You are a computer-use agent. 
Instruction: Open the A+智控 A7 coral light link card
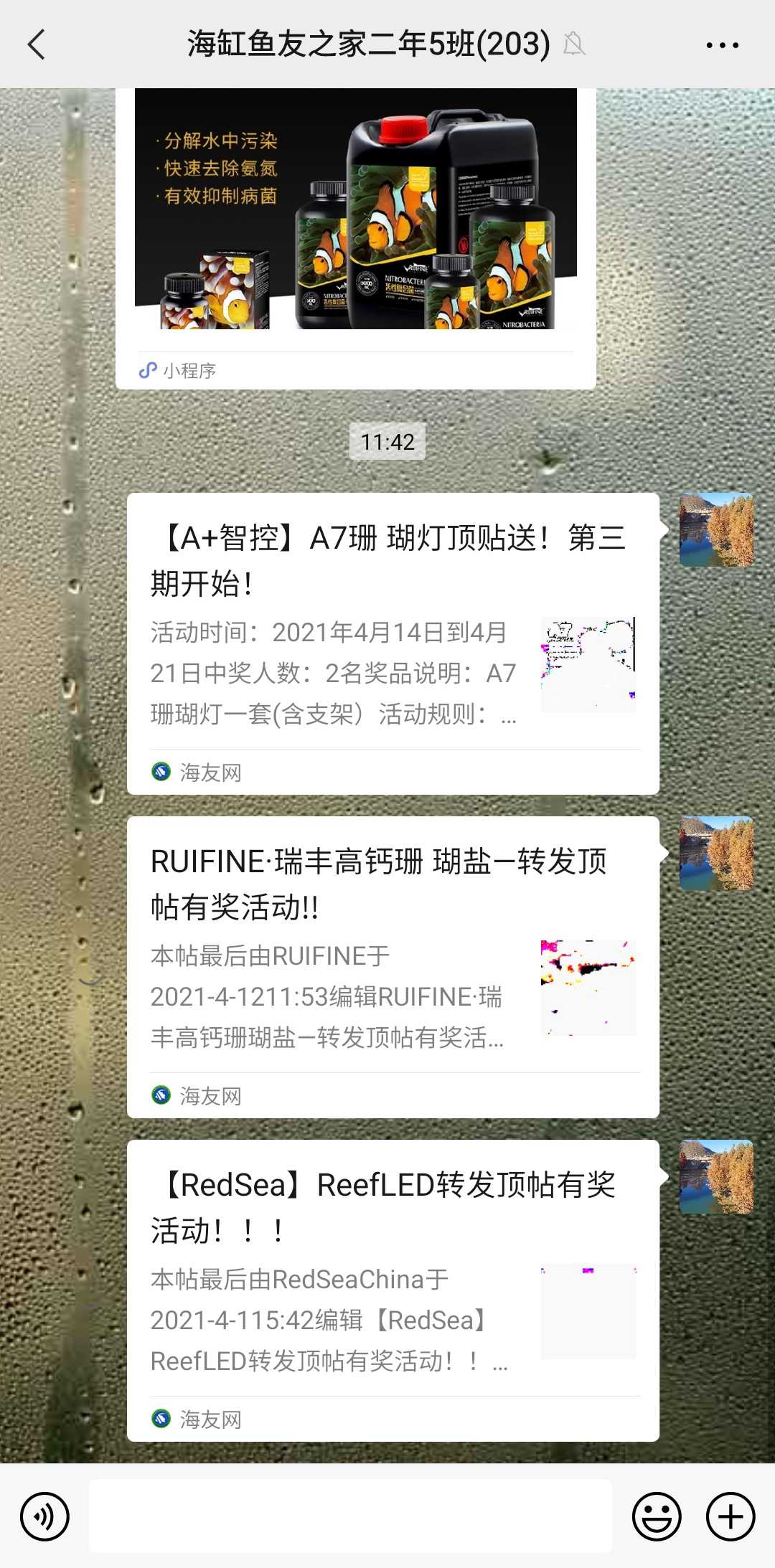[x=393, y=642]
